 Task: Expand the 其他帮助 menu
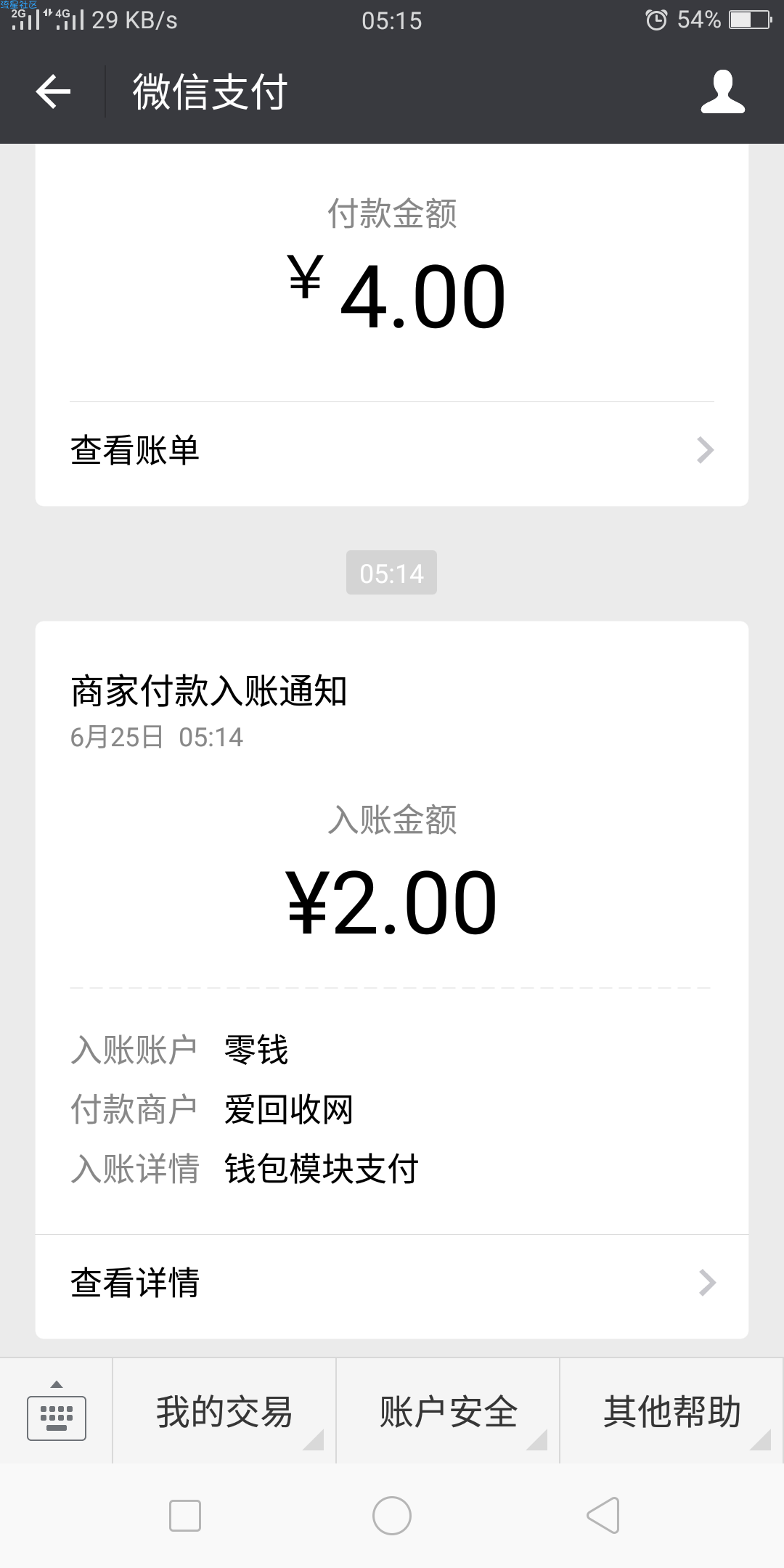click(x=672, y=1412)
